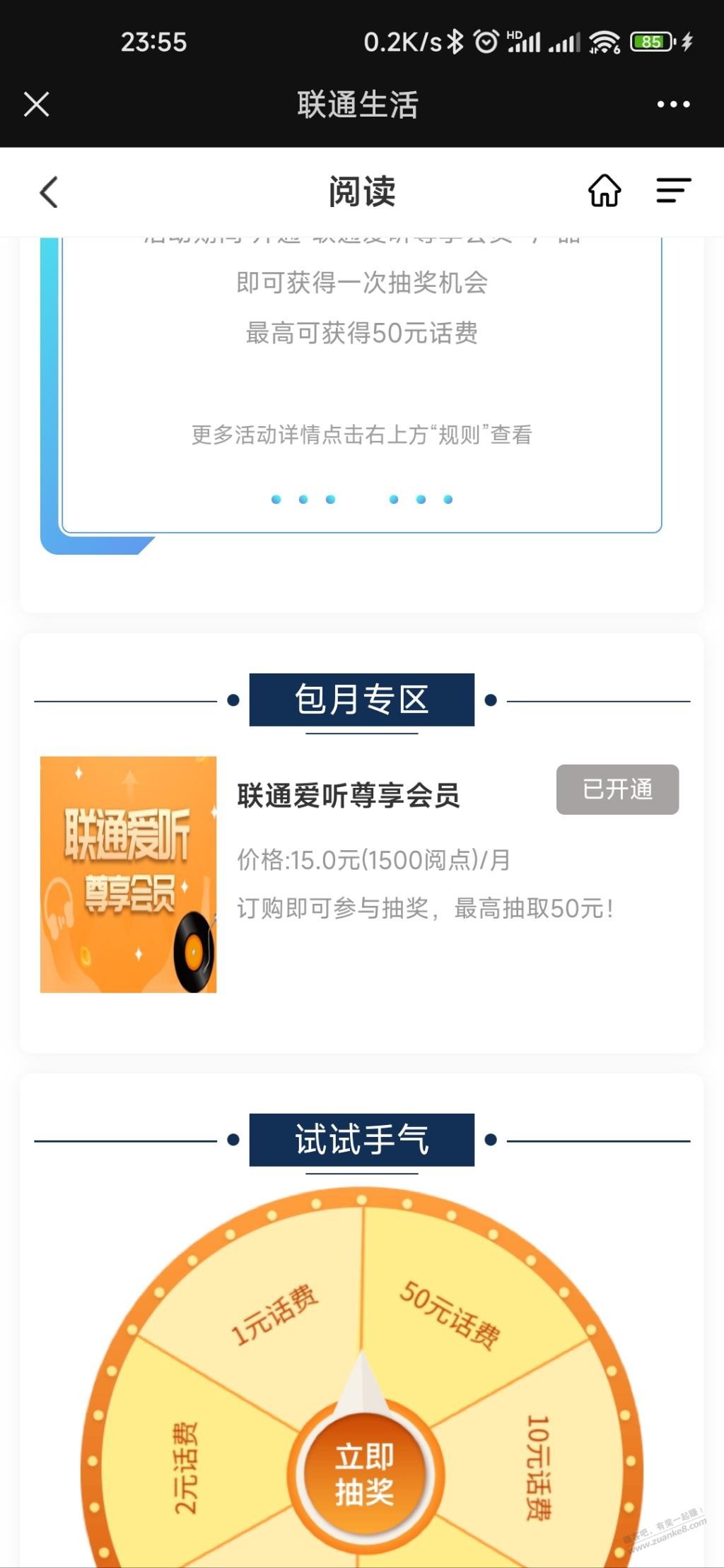Open the three-dot overflow menu

click(673, 105)
